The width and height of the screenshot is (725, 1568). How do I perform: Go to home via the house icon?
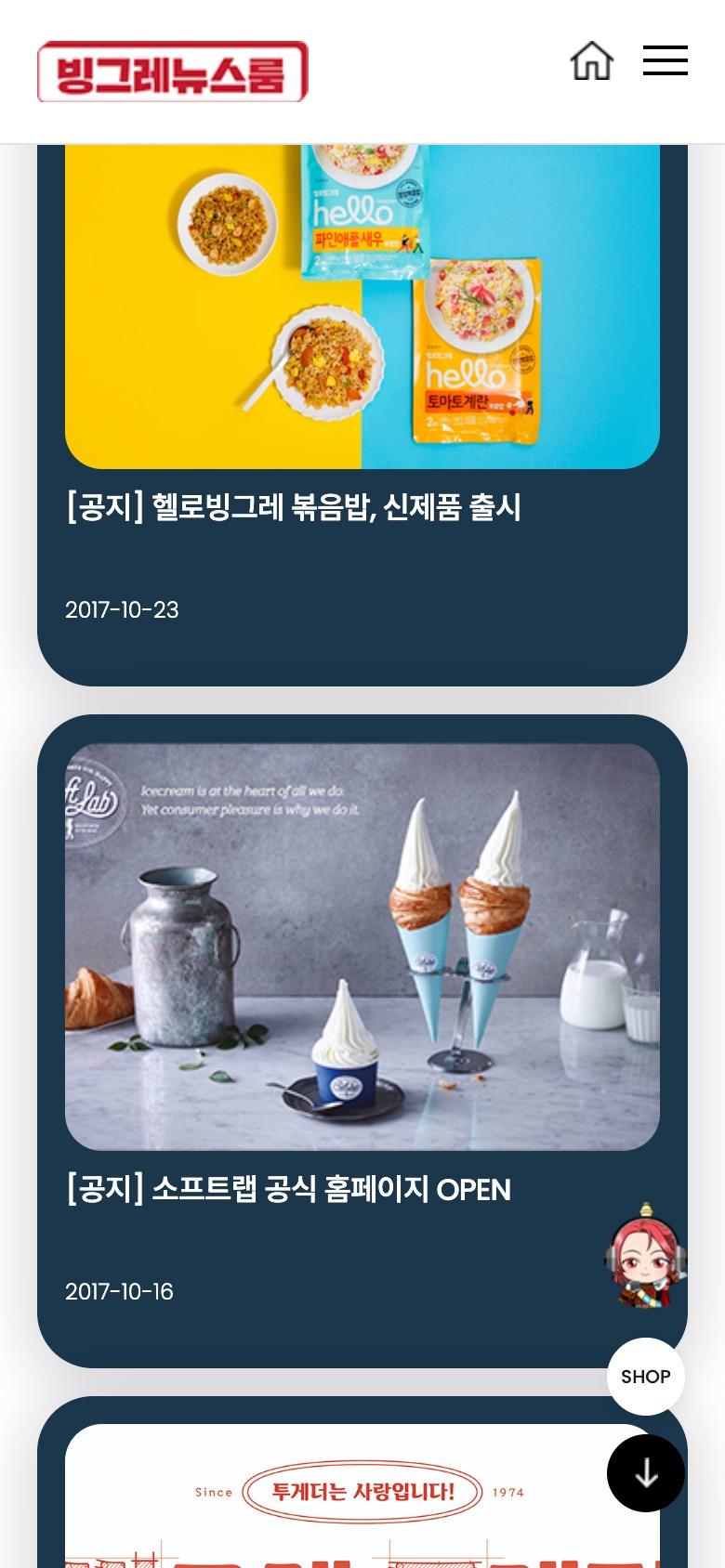[591, 61]
